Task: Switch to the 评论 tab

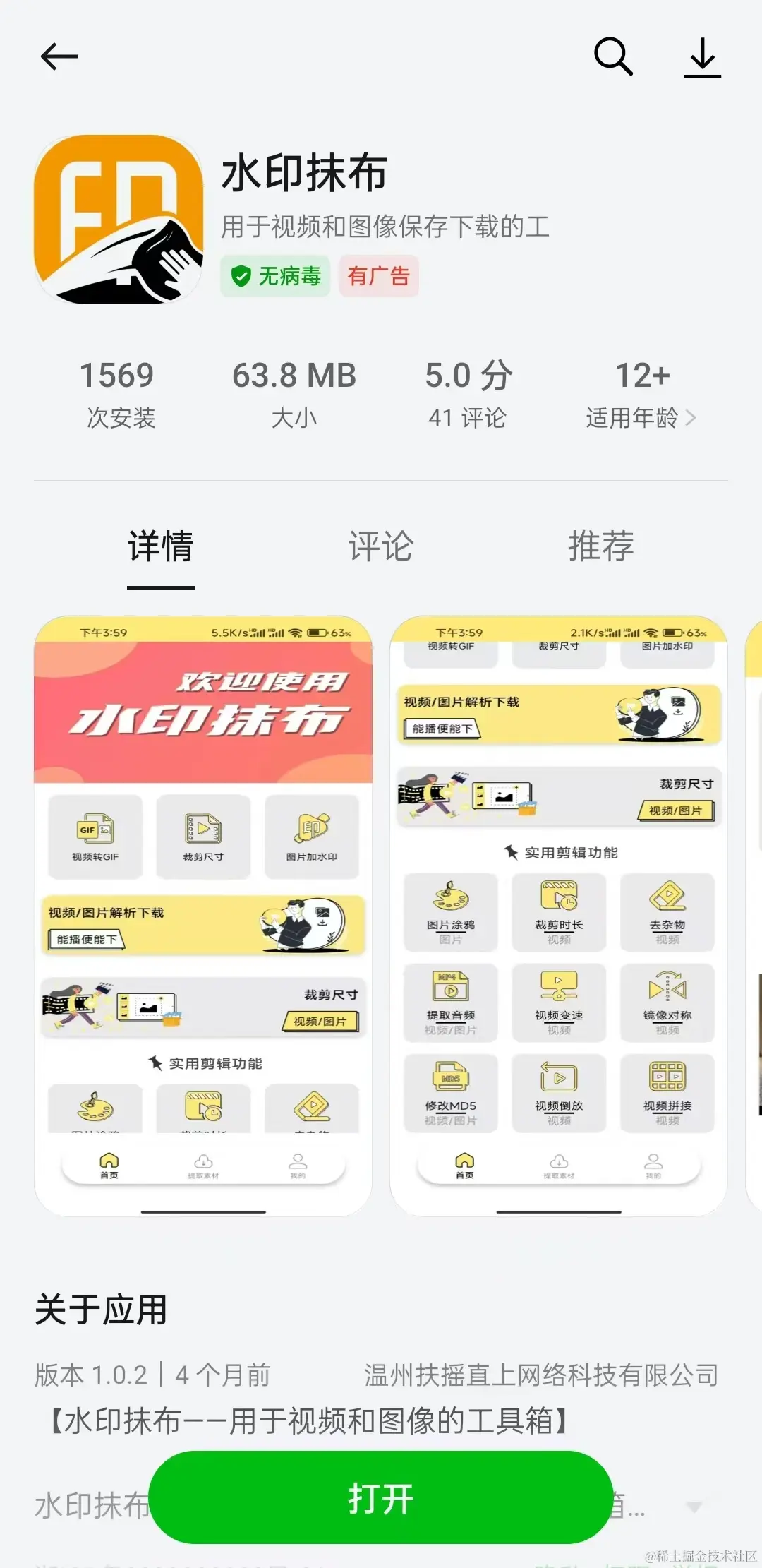Action: click(380, 546)
